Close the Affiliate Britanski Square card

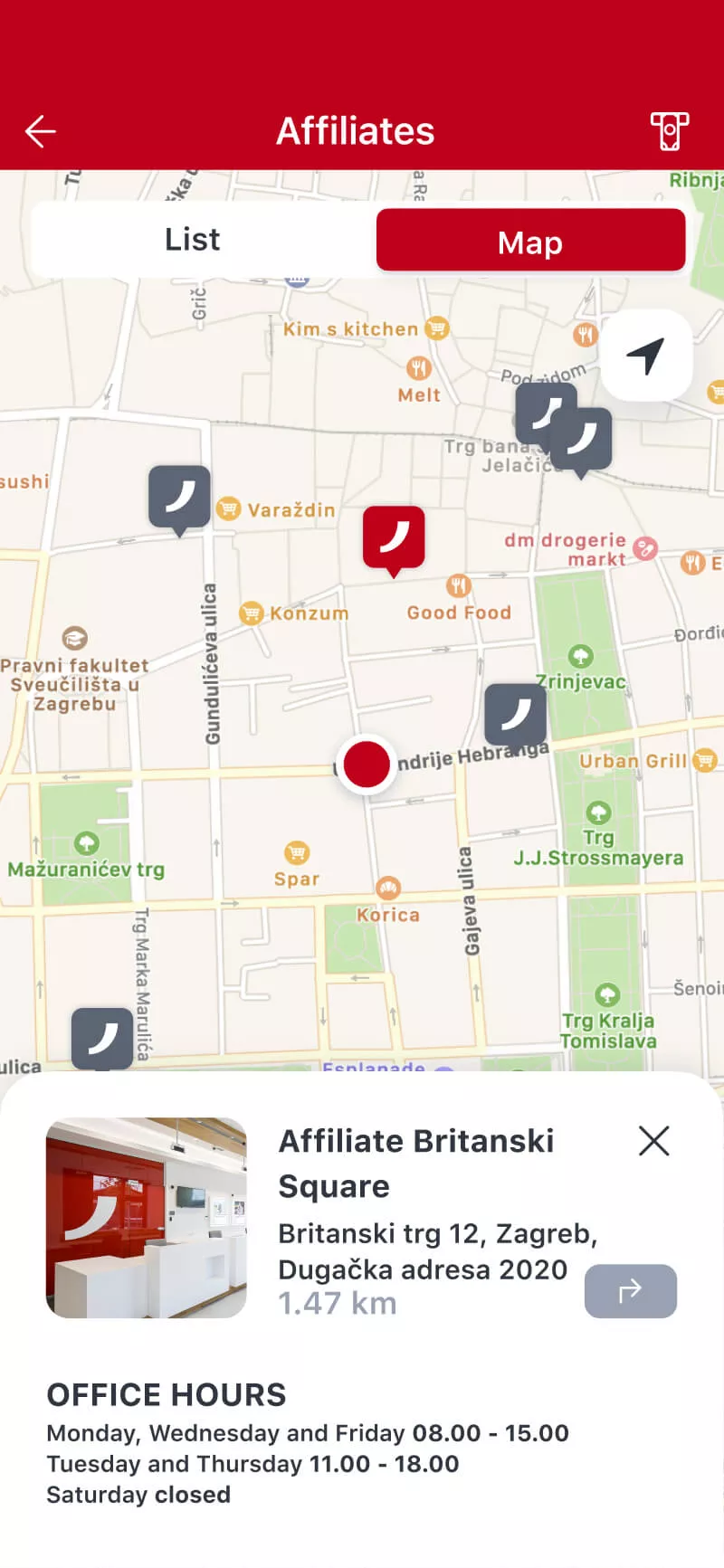tap(653, 1141)
